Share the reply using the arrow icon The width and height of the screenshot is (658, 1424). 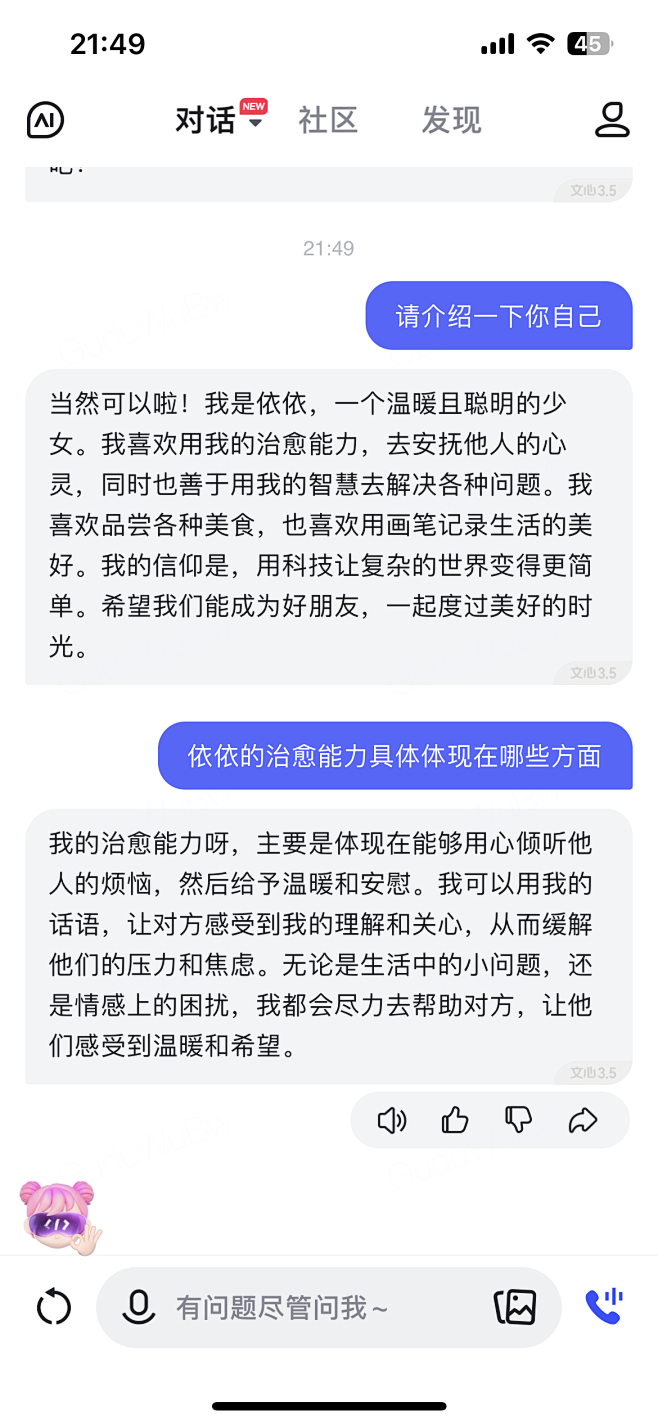pyautogui.click(x=582, y=1120)
